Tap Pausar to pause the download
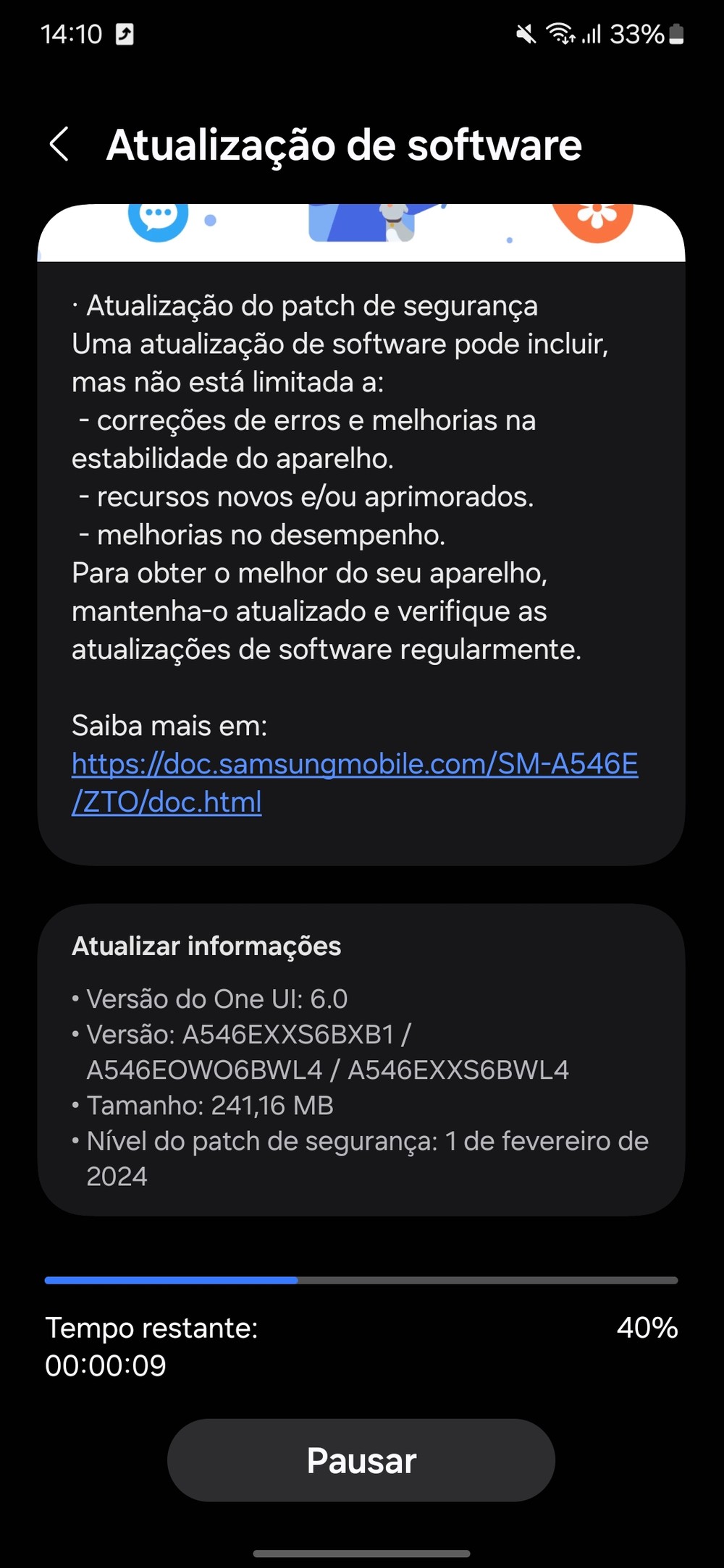Viewport: 724px width, 1568px height. click(x=361, y=1459)
